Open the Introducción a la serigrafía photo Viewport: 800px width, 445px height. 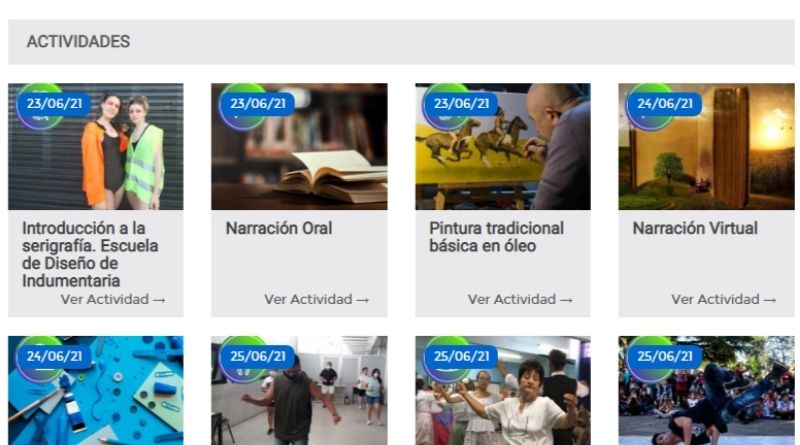[96, 150]
